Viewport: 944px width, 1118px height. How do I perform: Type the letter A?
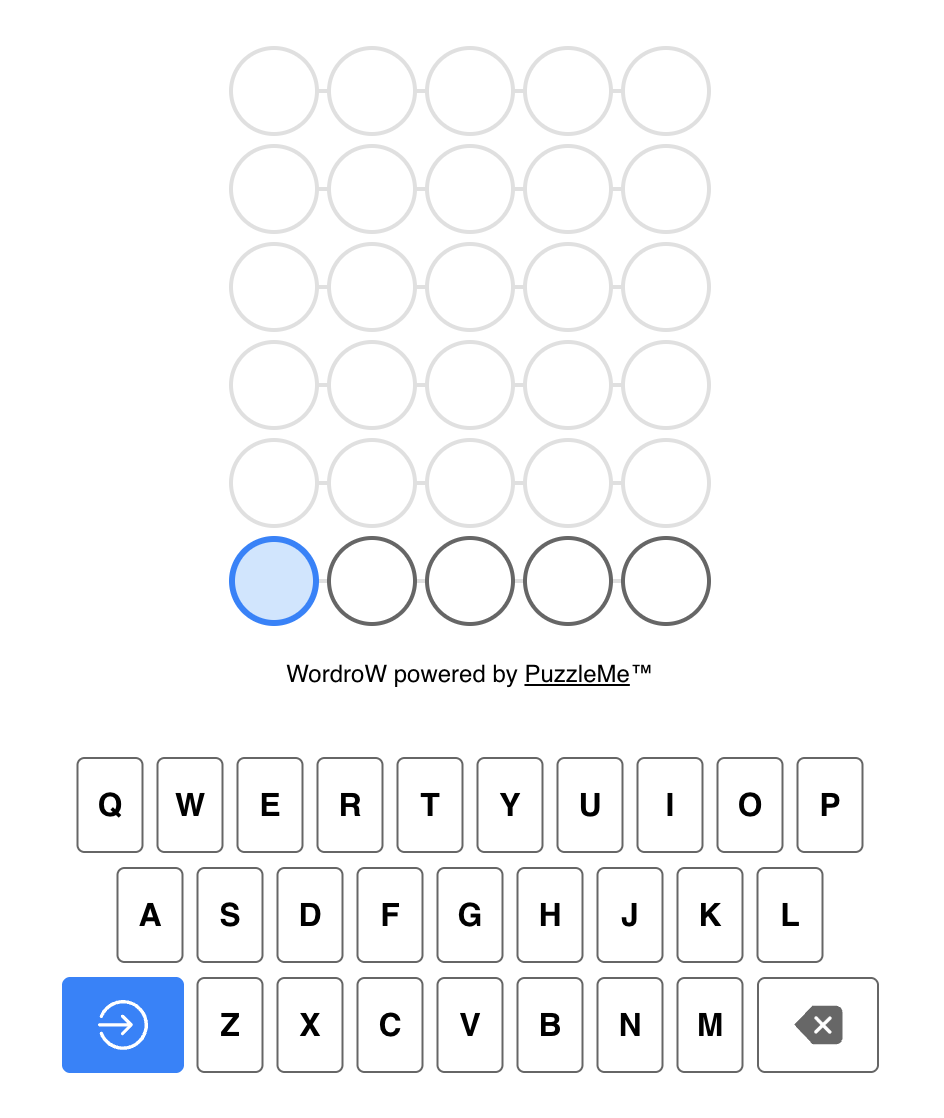(x=150, y=915)
